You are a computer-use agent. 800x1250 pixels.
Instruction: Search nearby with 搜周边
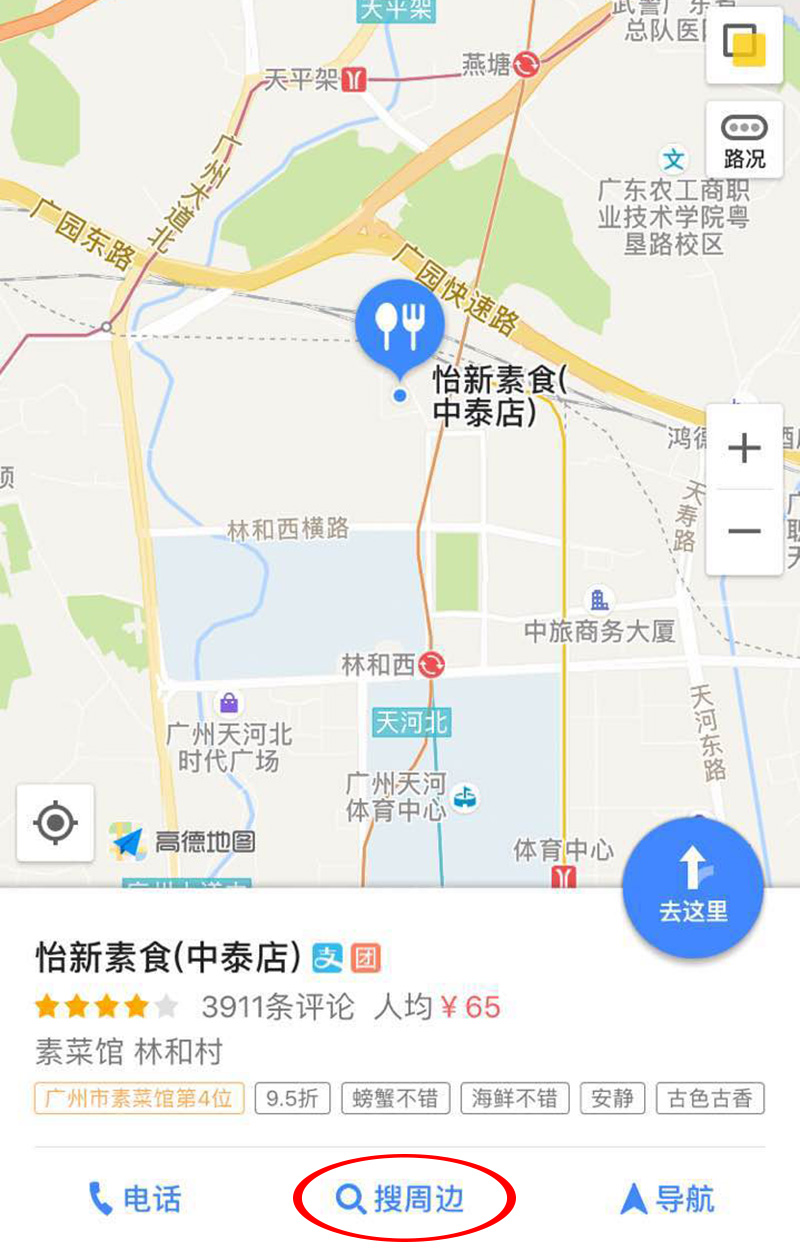pos(402,1198)
